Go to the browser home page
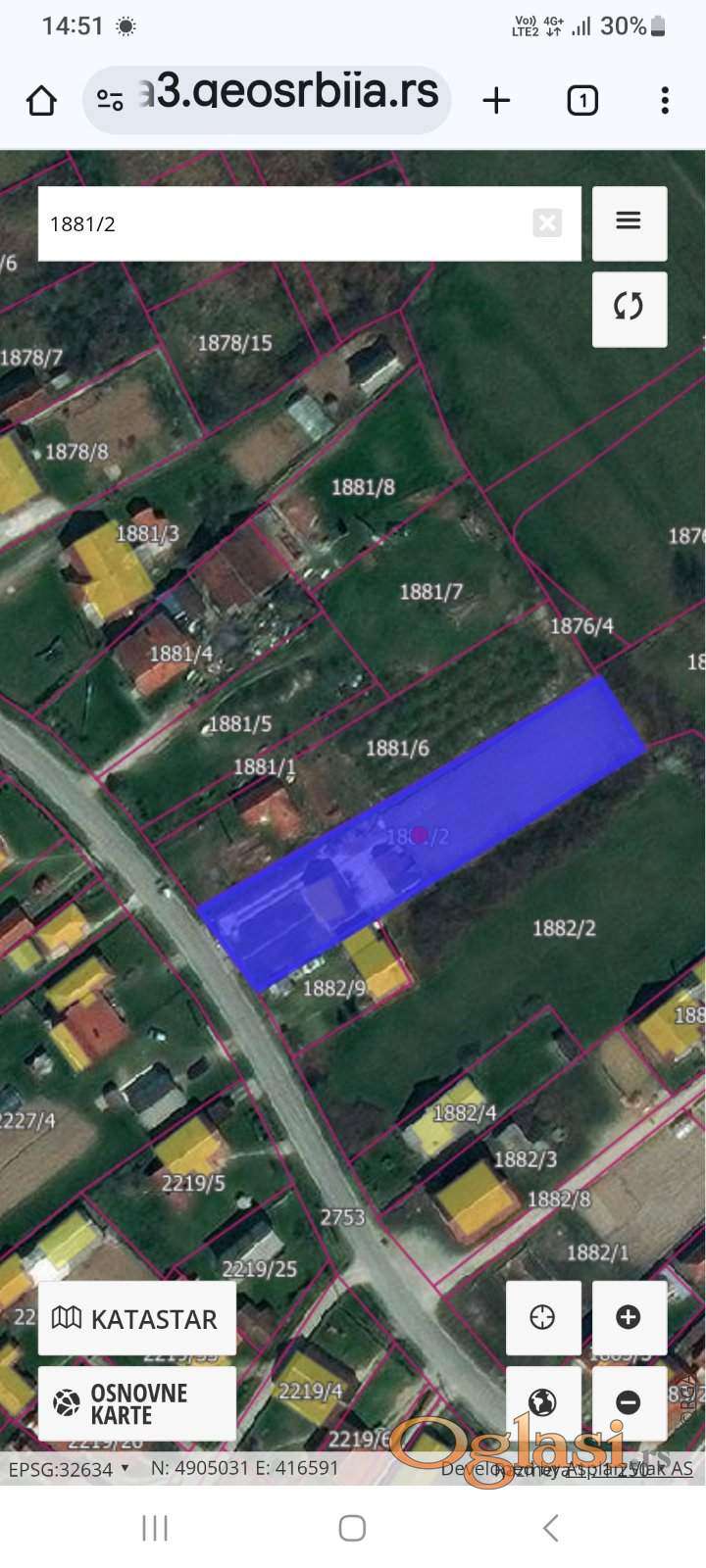706x1568 pixels. [x=41, y=100]
